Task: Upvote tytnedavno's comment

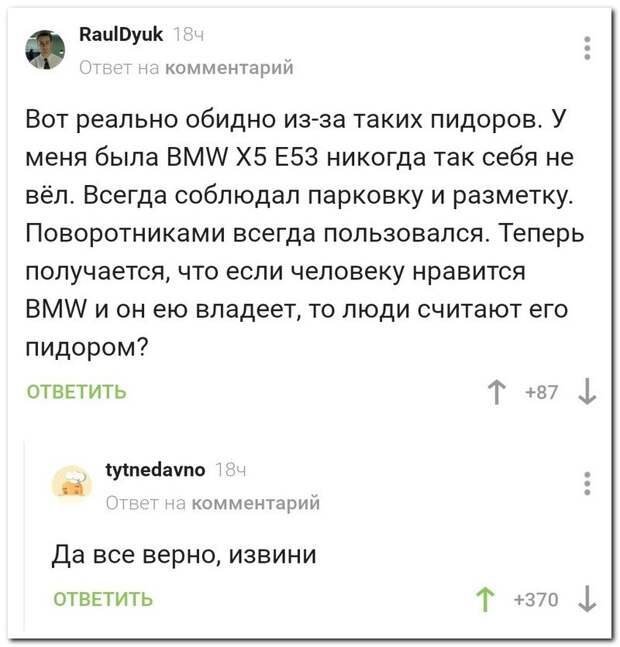Action: click(489, 599)
